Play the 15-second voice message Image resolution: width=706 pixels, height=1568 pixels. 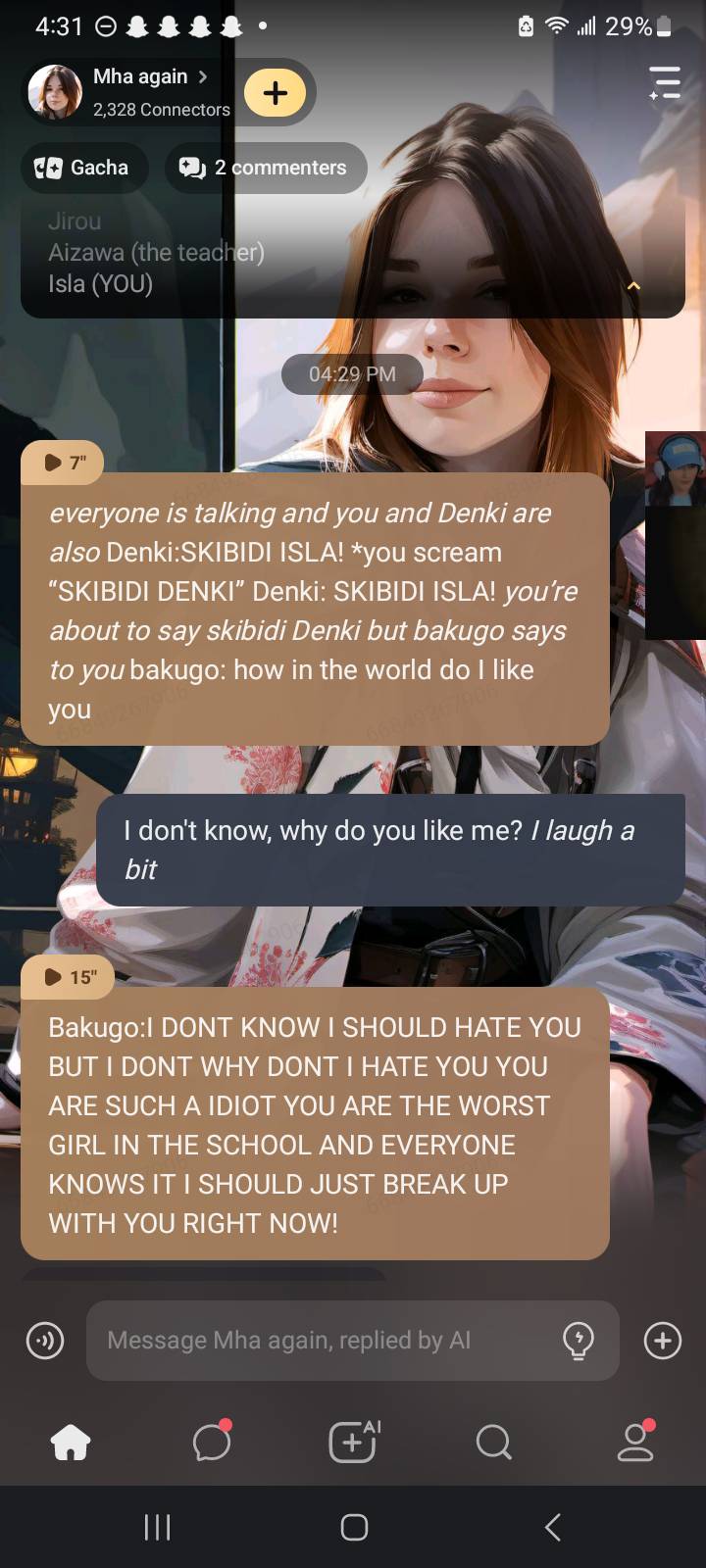70,976
